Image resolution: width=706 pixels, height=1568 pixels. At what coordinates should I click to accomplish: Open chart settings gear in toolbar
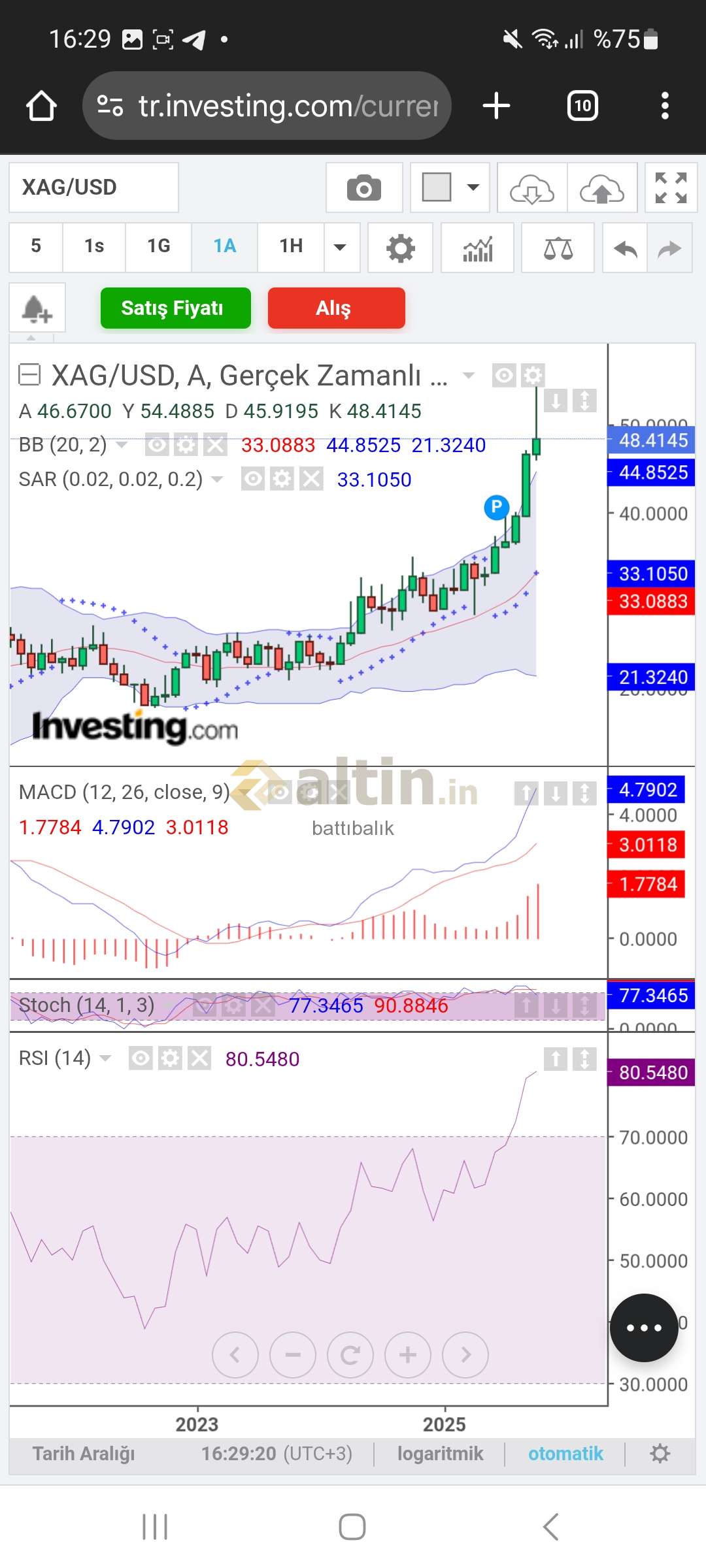(x=401, y=248)
